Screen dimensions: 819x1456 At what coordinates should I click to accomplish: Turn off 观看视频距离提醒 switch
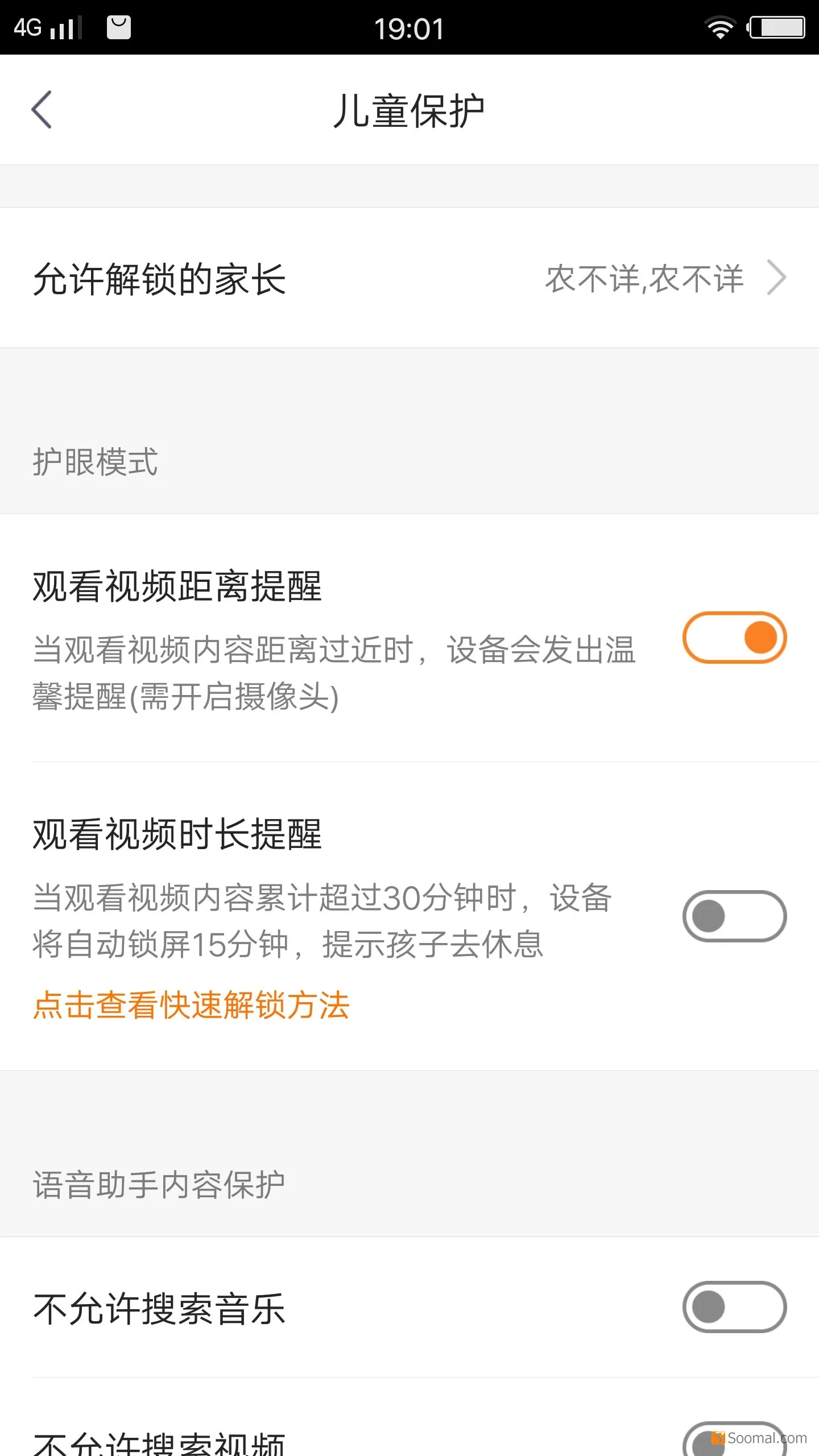point(734,638)
